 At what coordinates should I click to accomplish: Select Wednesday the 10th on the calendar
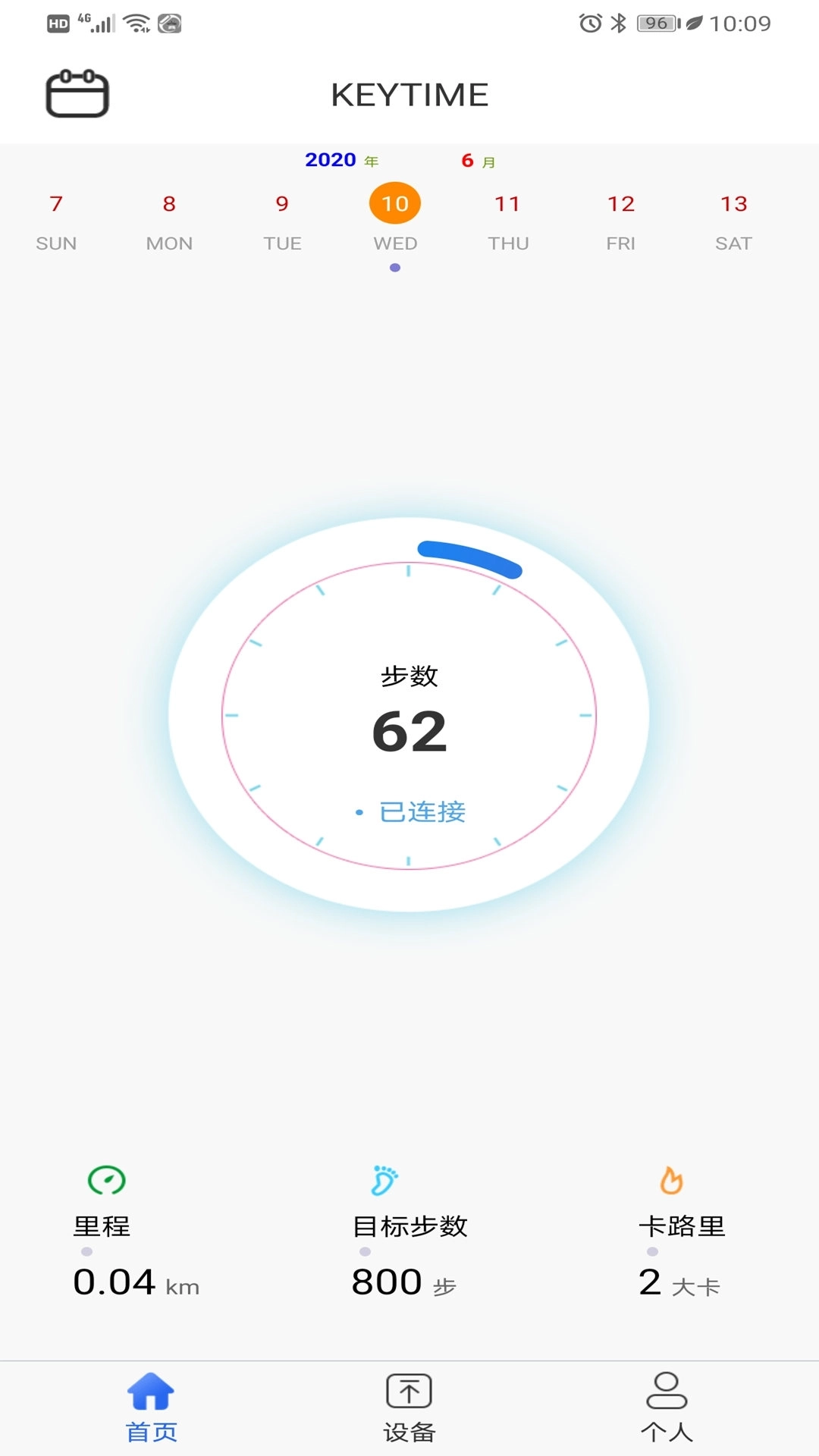[x=394, y=203]
